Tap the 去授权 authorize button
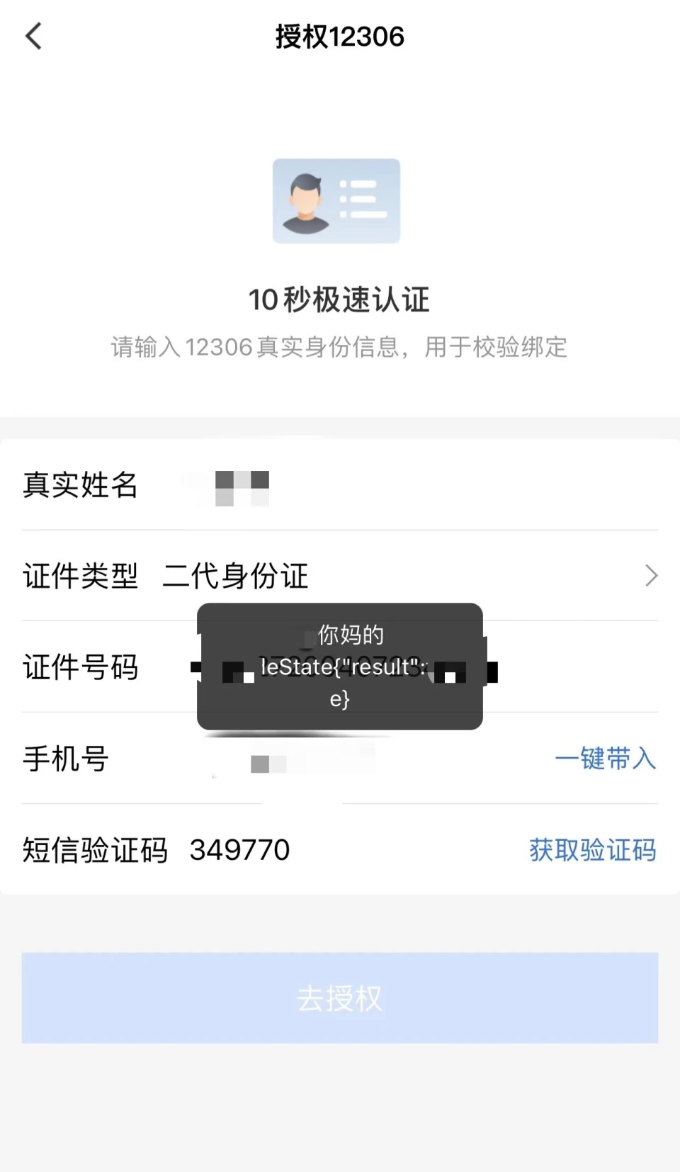Image resolution: width=694 pixels, height=1172 pixels. (x=340, y=998)
